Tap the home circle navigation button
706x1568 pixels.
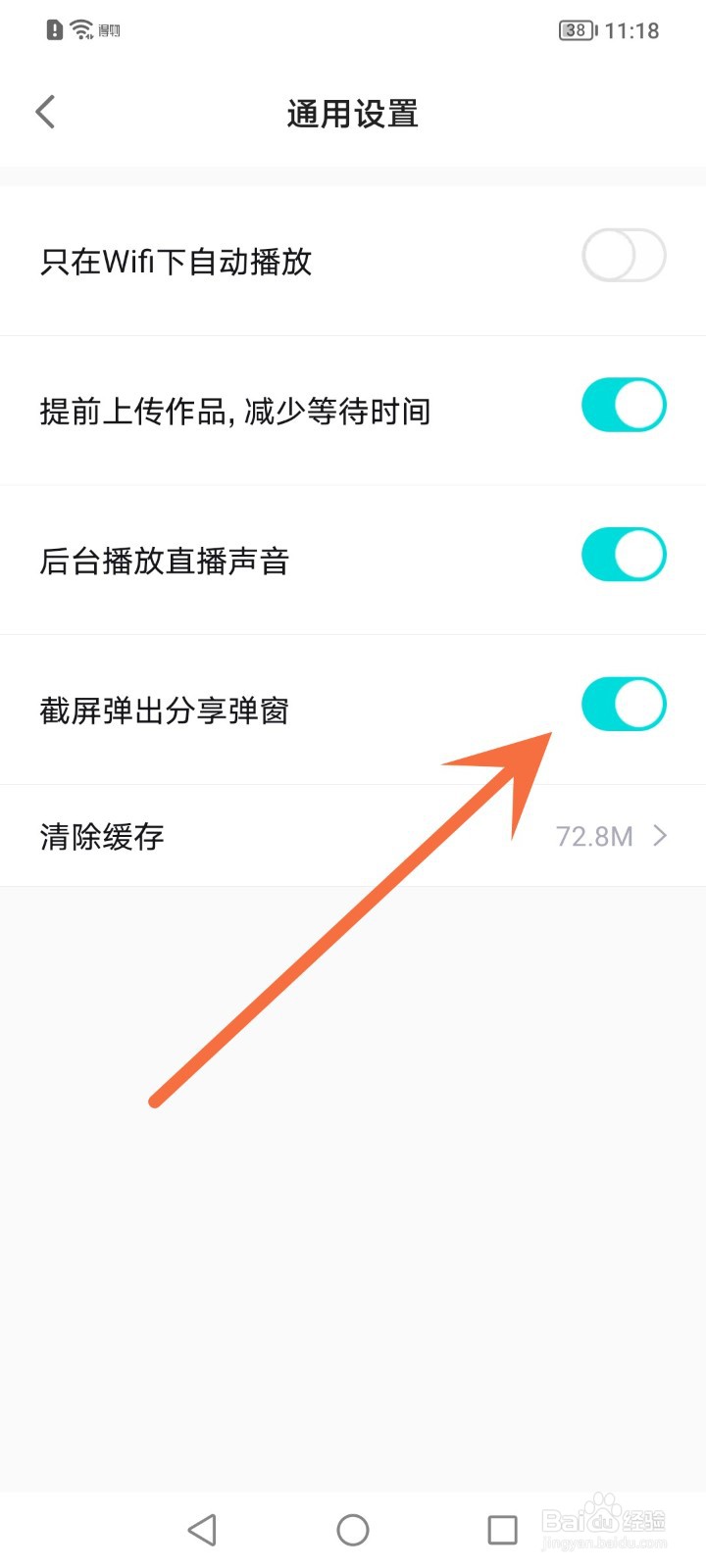coord(352,1528)
